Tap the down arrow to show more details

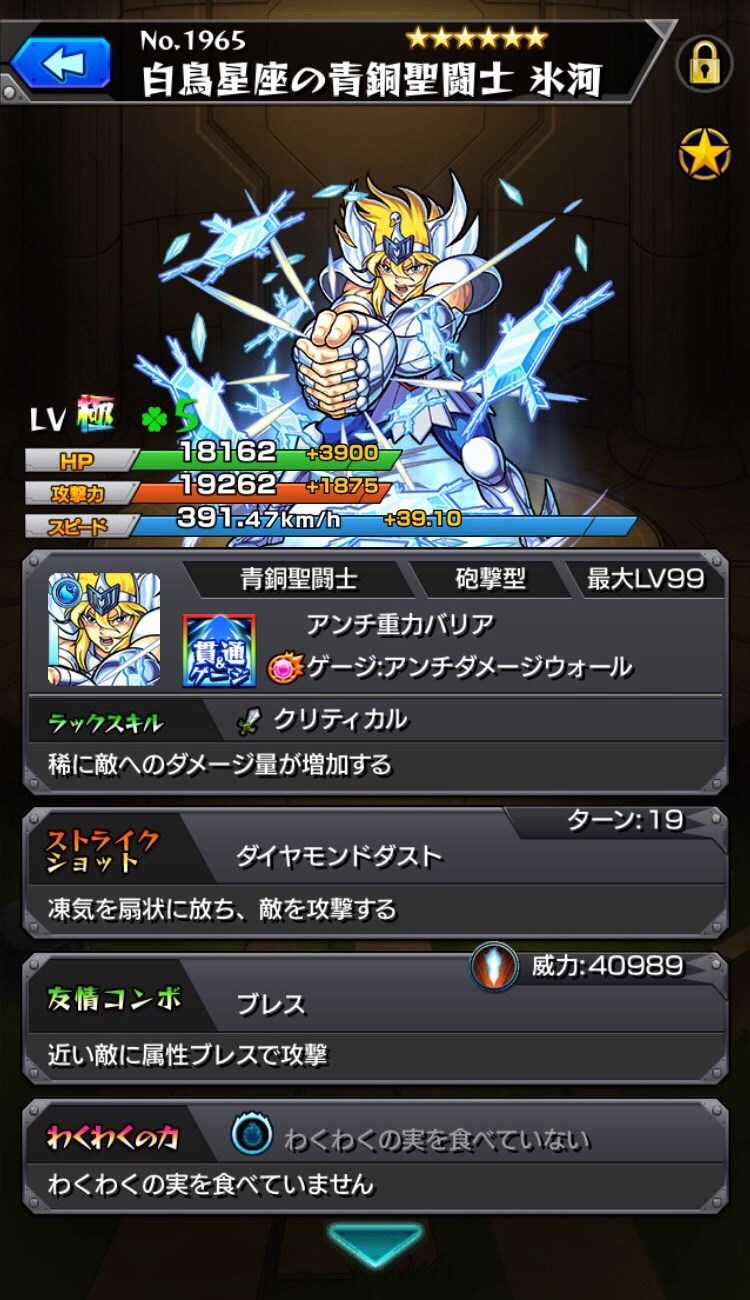(x=375, y=1244)
